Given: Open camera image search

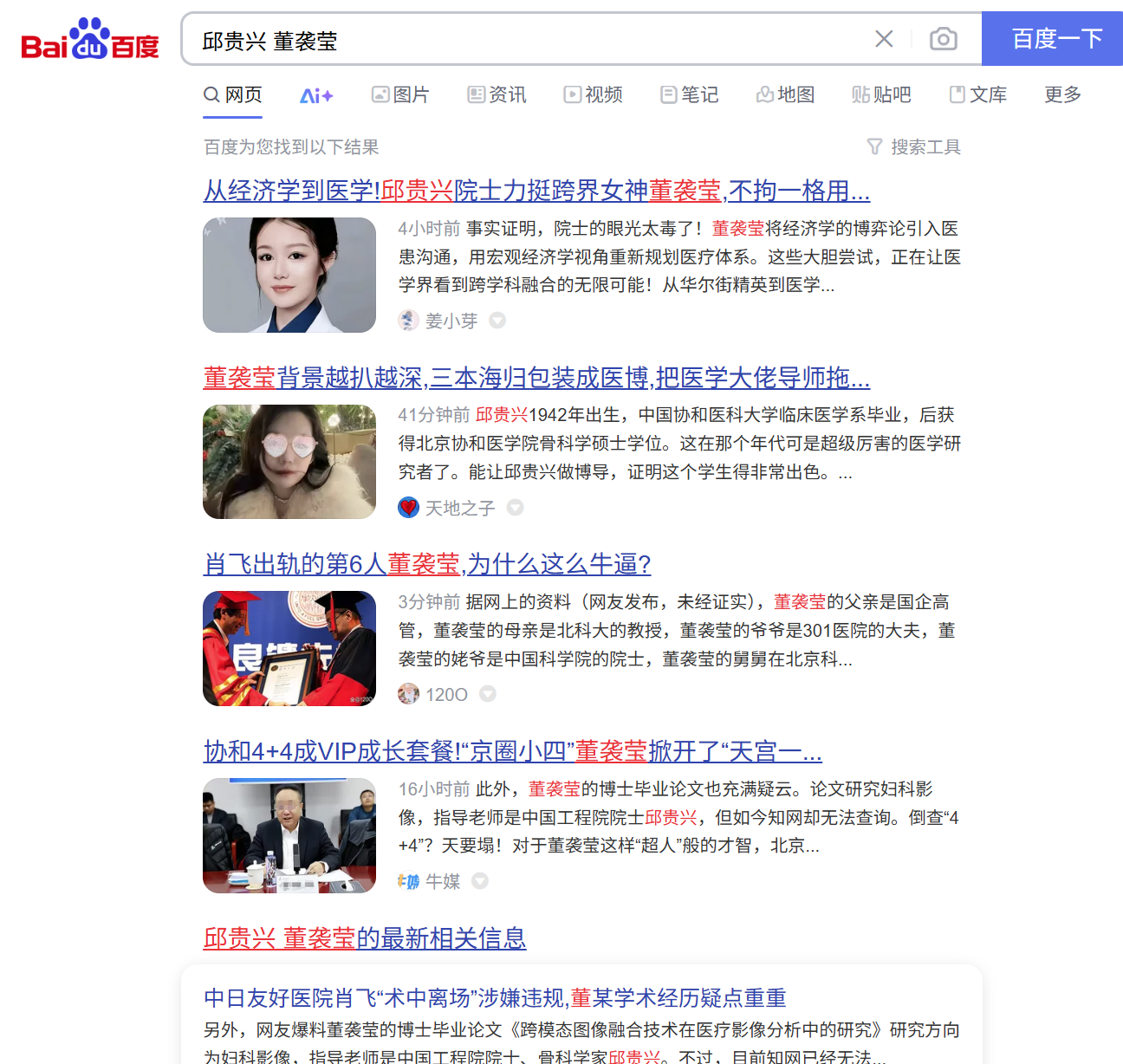Looking at the screenshot, I should pyautogui.click(x=943, y=39).
